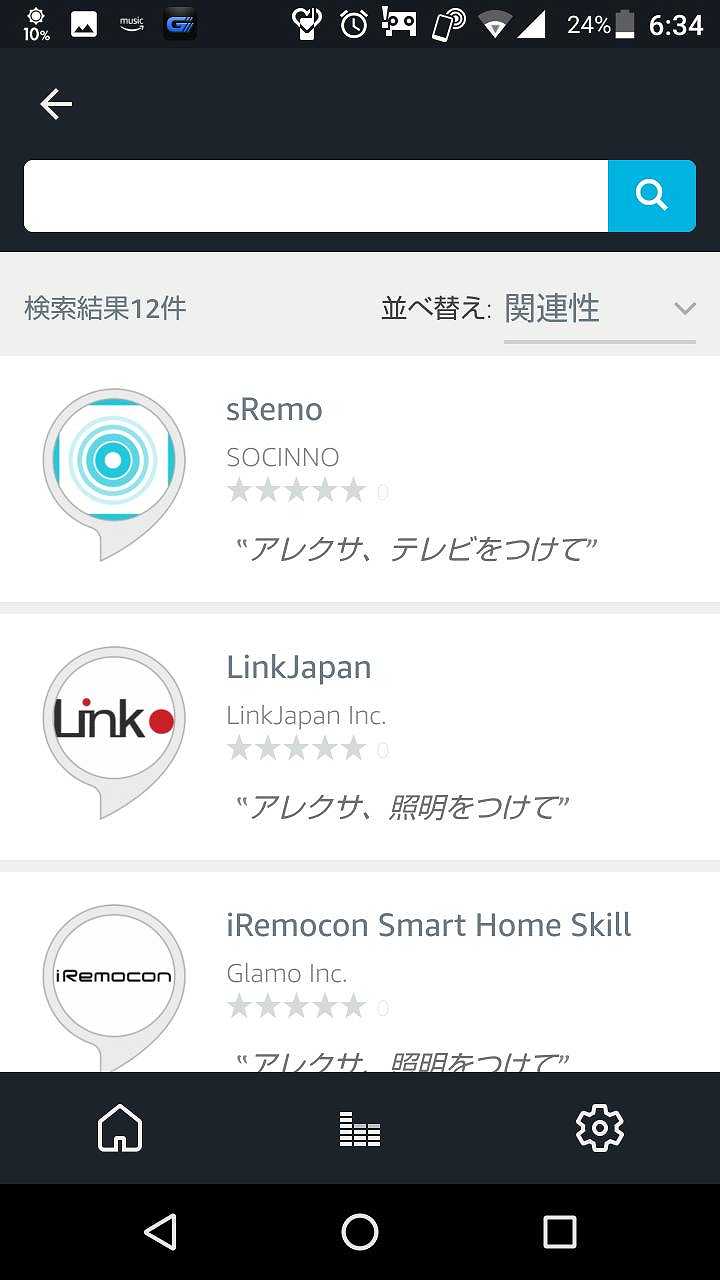Tap the system back button
Image resolution: width=720 pixels, height=1280 pixels.
(x=160, y=1232)
